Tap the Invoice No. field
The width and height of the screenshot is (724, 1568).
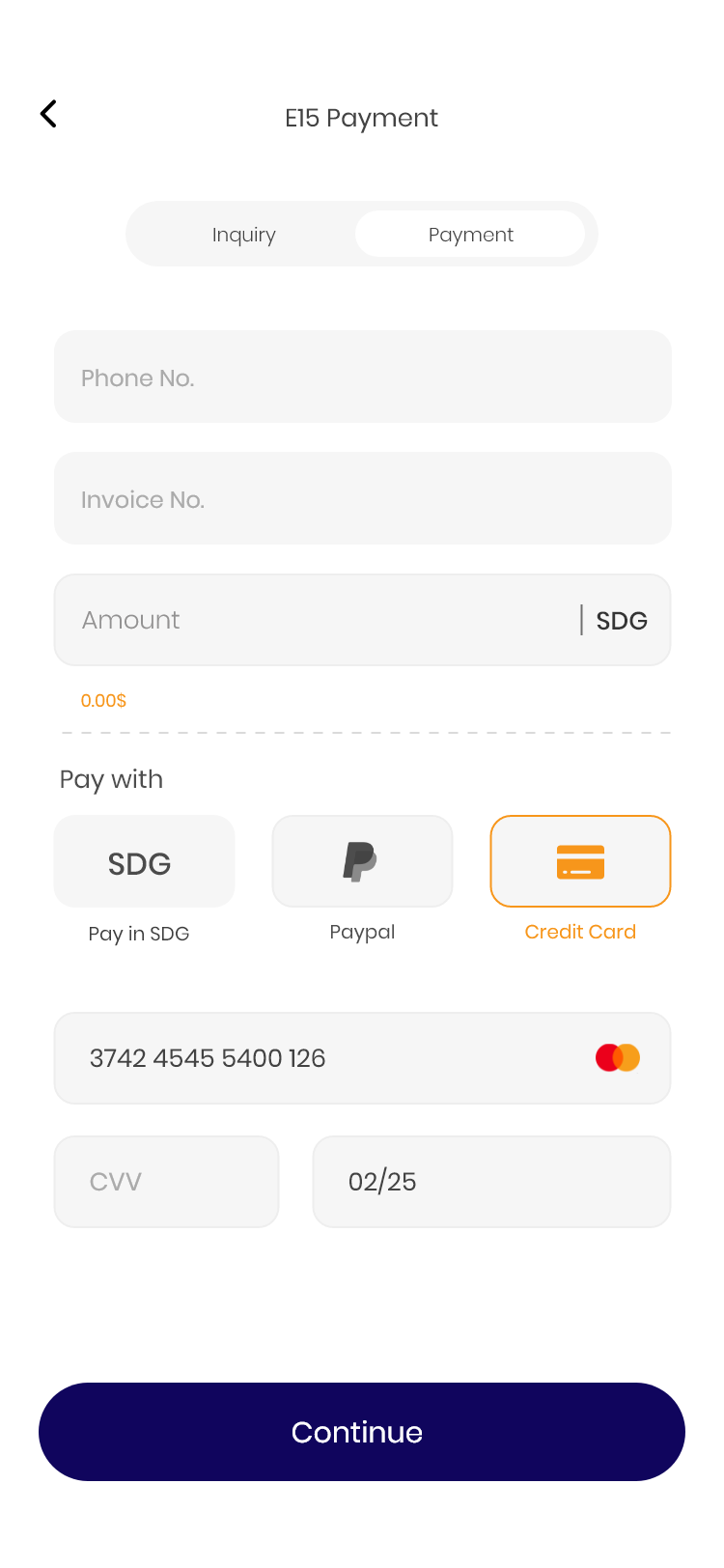[x=362, y=499]
